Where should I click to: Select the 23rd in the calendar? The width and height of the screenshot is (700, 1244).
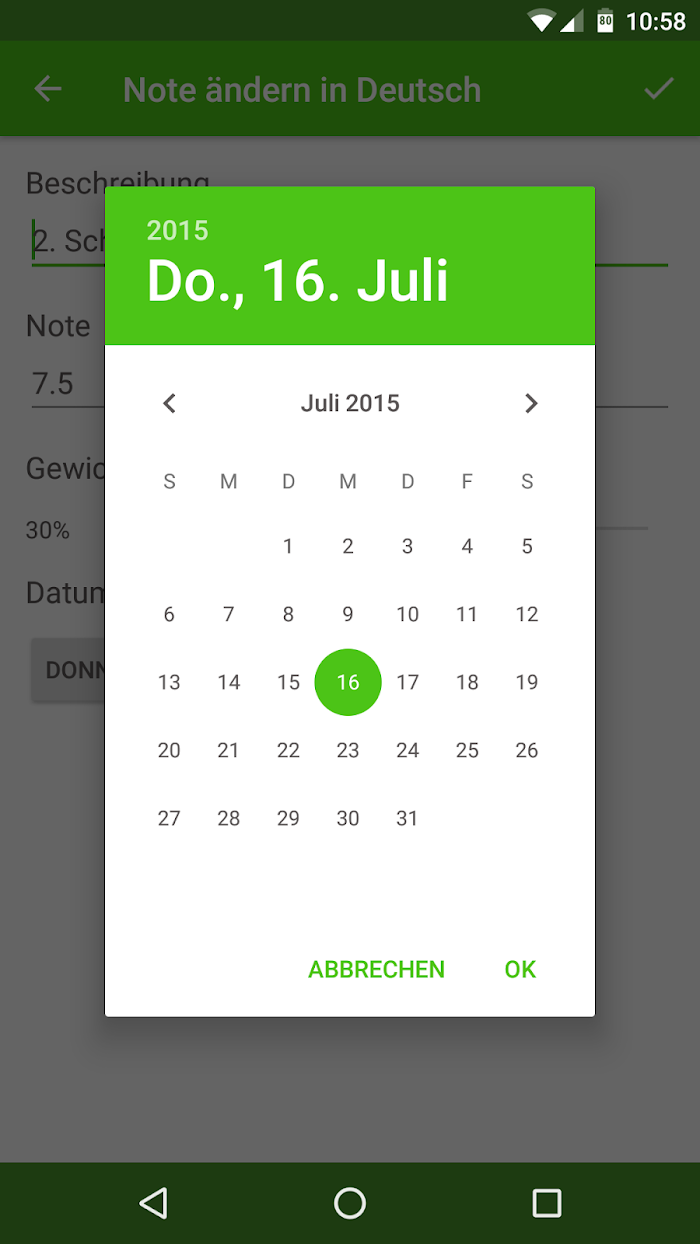pyautogui.click(x=348, y=750)
